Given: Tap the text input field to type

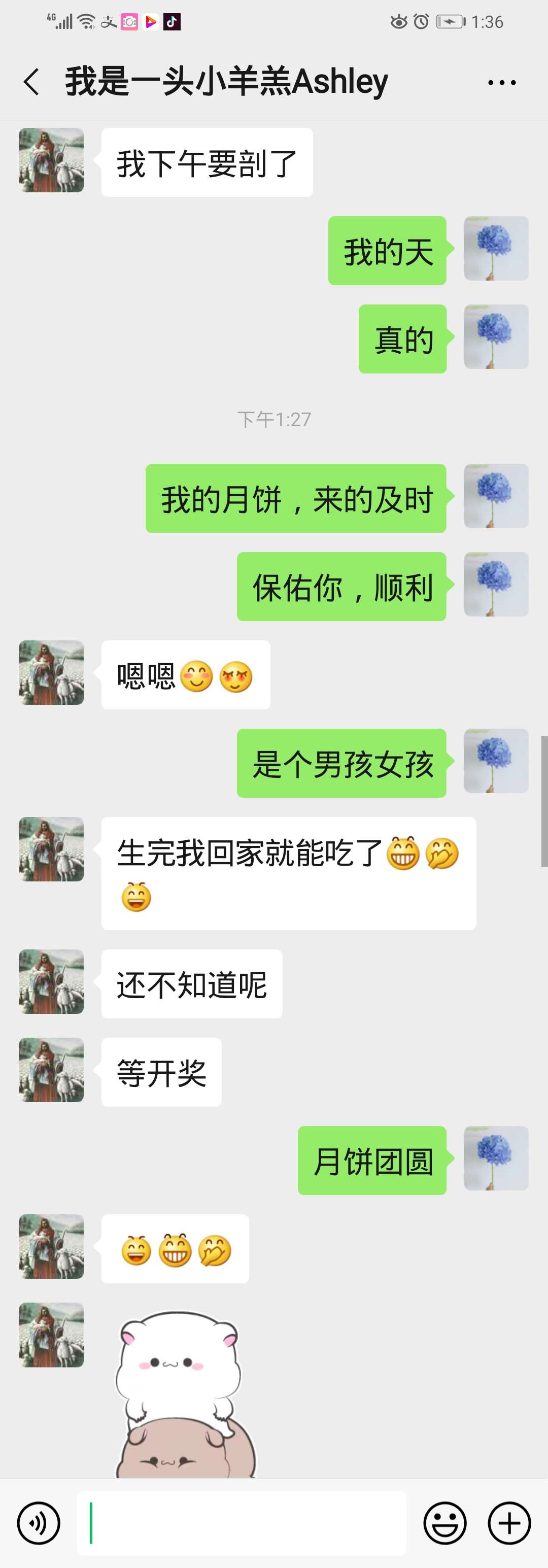Looking at the screenshot, I should click(244, 1523).
